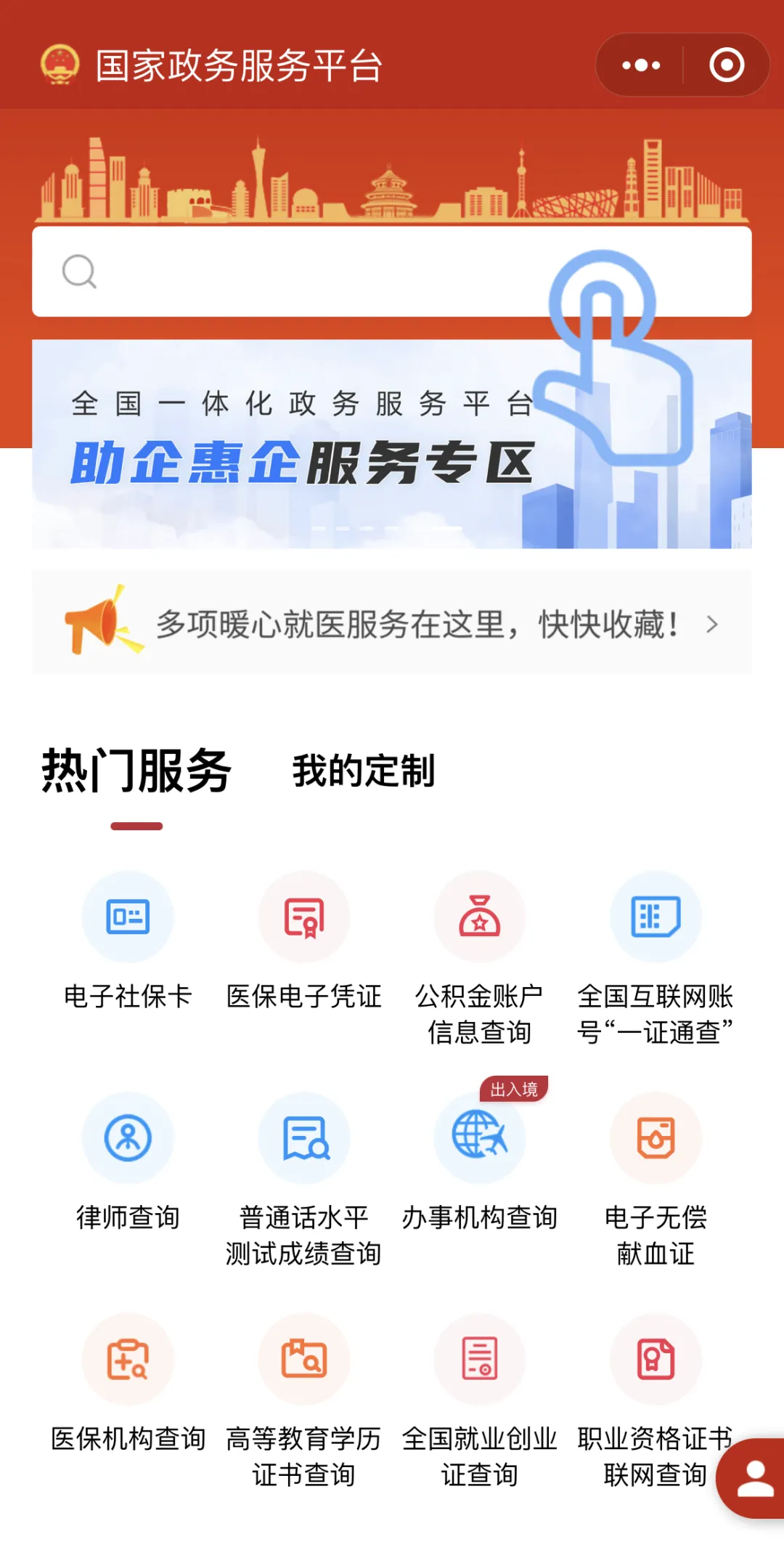Open the mini program more options menu
The height and width of the screenshot is (1550, 784).
(x=640, y=65)
